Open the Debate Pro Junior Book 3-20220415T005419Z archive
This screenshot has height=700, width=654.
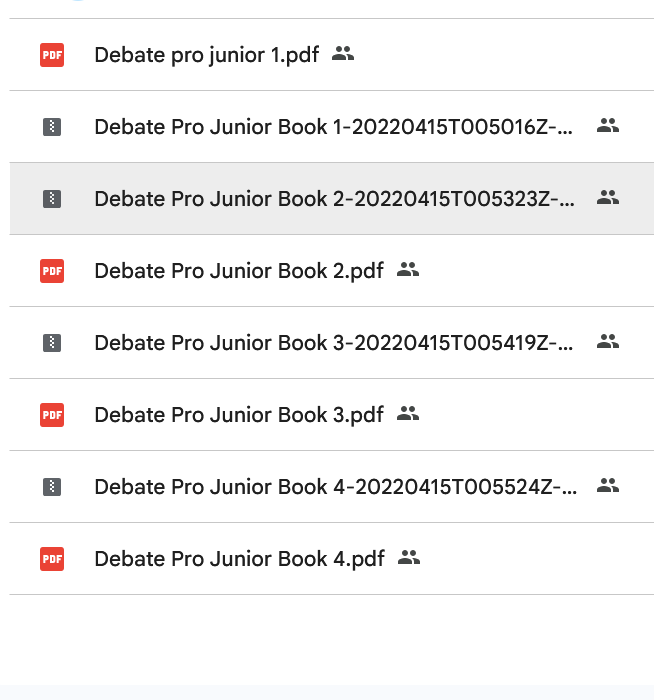pos(334,343)
